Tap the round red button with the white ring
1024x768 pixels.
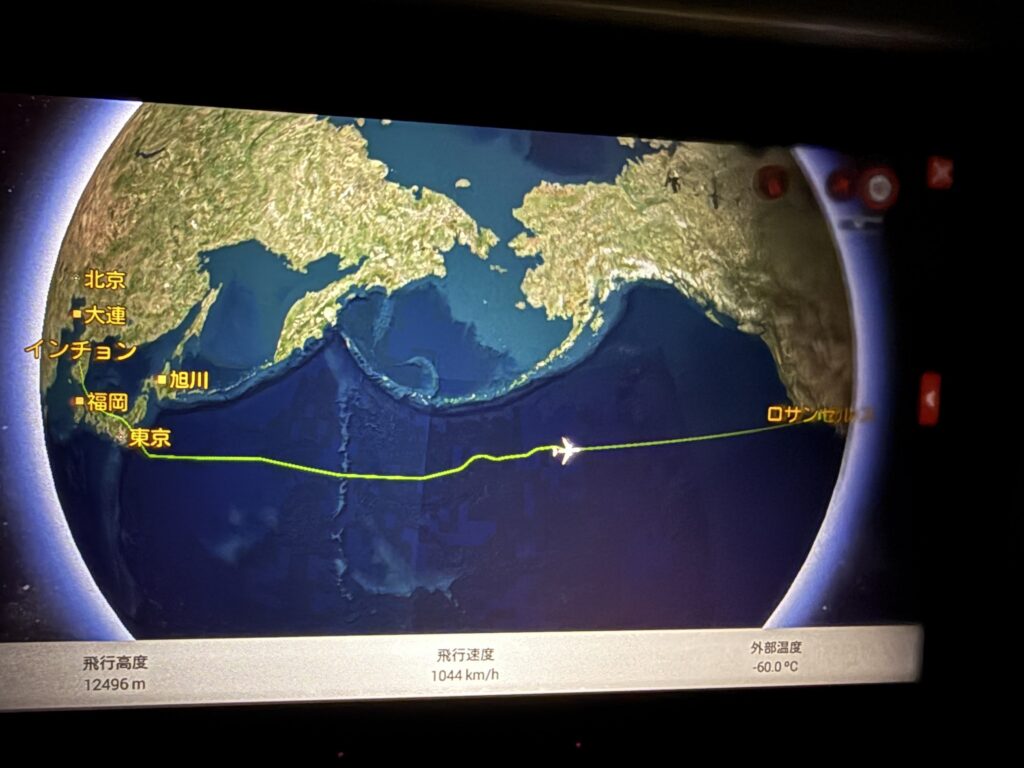tap(880, 187)
